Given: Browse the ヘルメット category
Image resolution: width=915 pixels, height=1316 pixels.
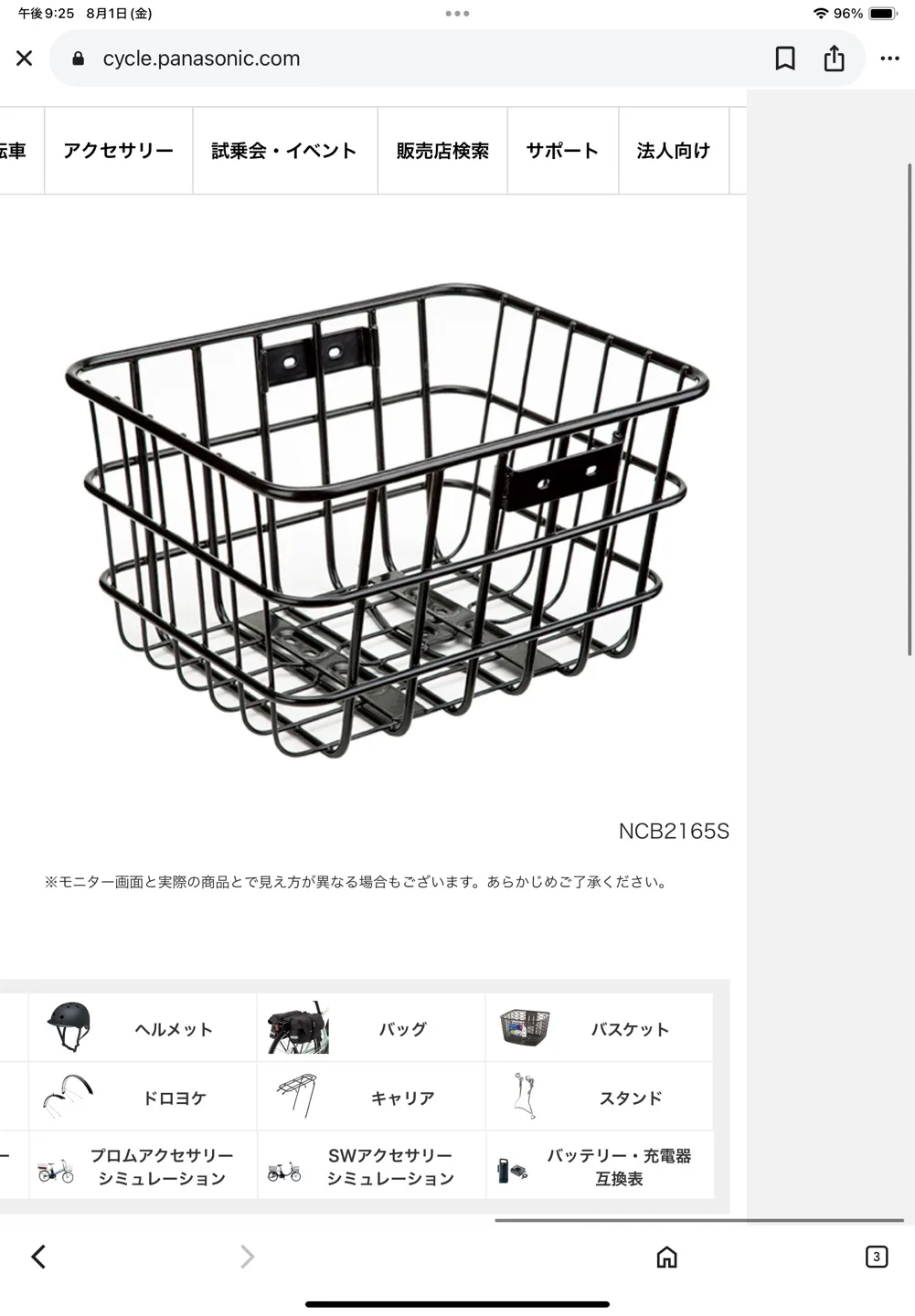Looking at the screenshot, I should coord(143,1028).
